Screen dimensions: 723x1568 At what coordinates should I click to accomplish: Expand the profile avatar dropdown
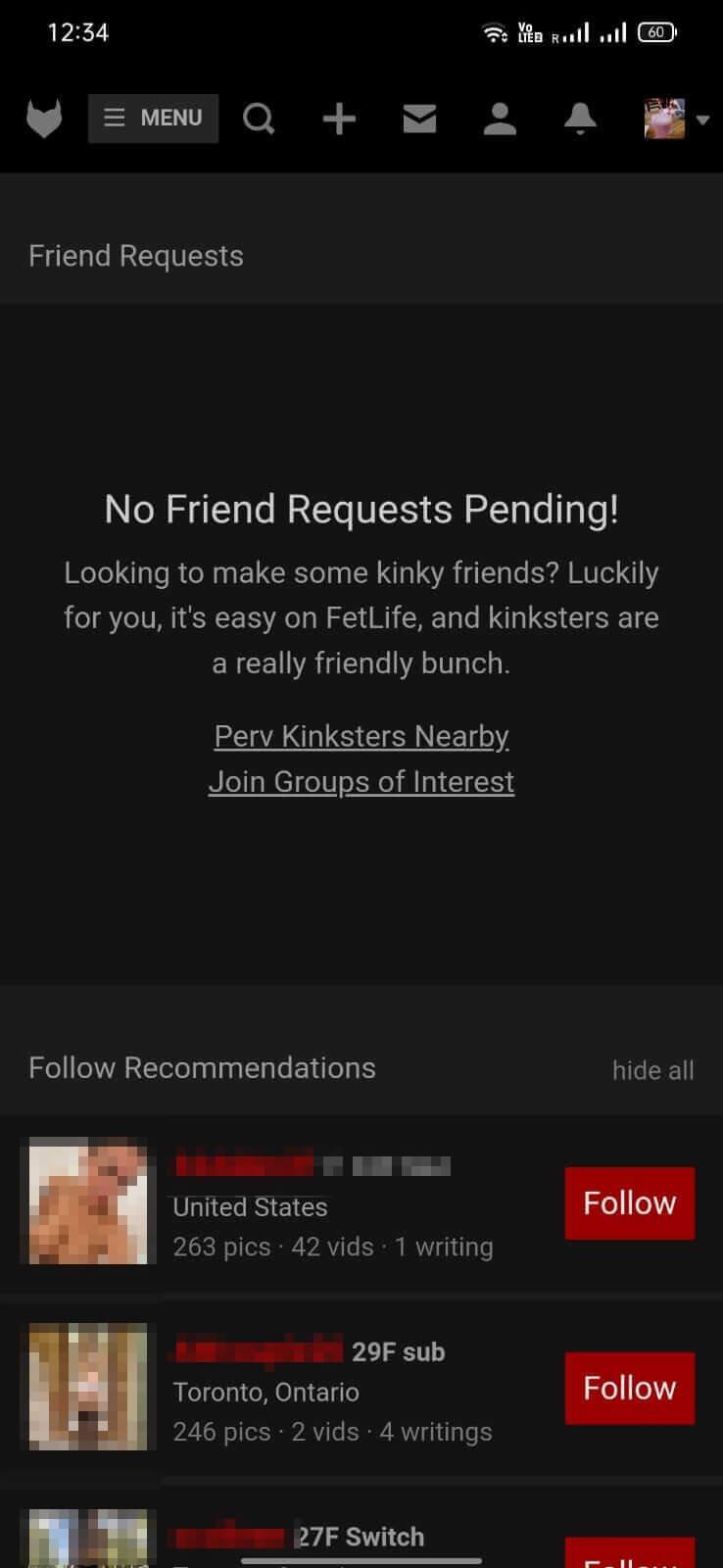click(x=675, y=119)
